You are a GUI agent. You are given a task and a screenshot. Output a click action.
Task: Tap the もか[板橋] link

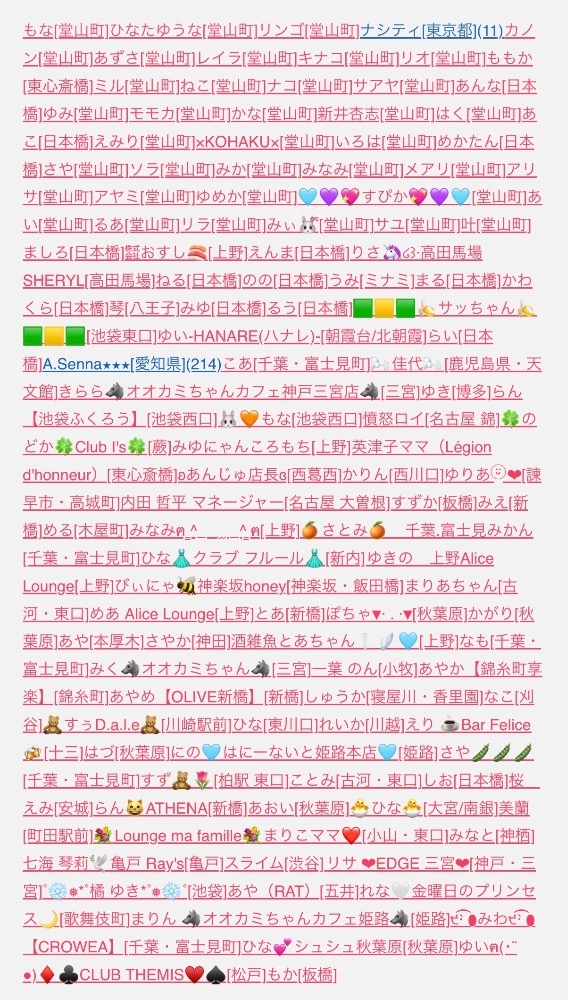click(x=292, y=974)
